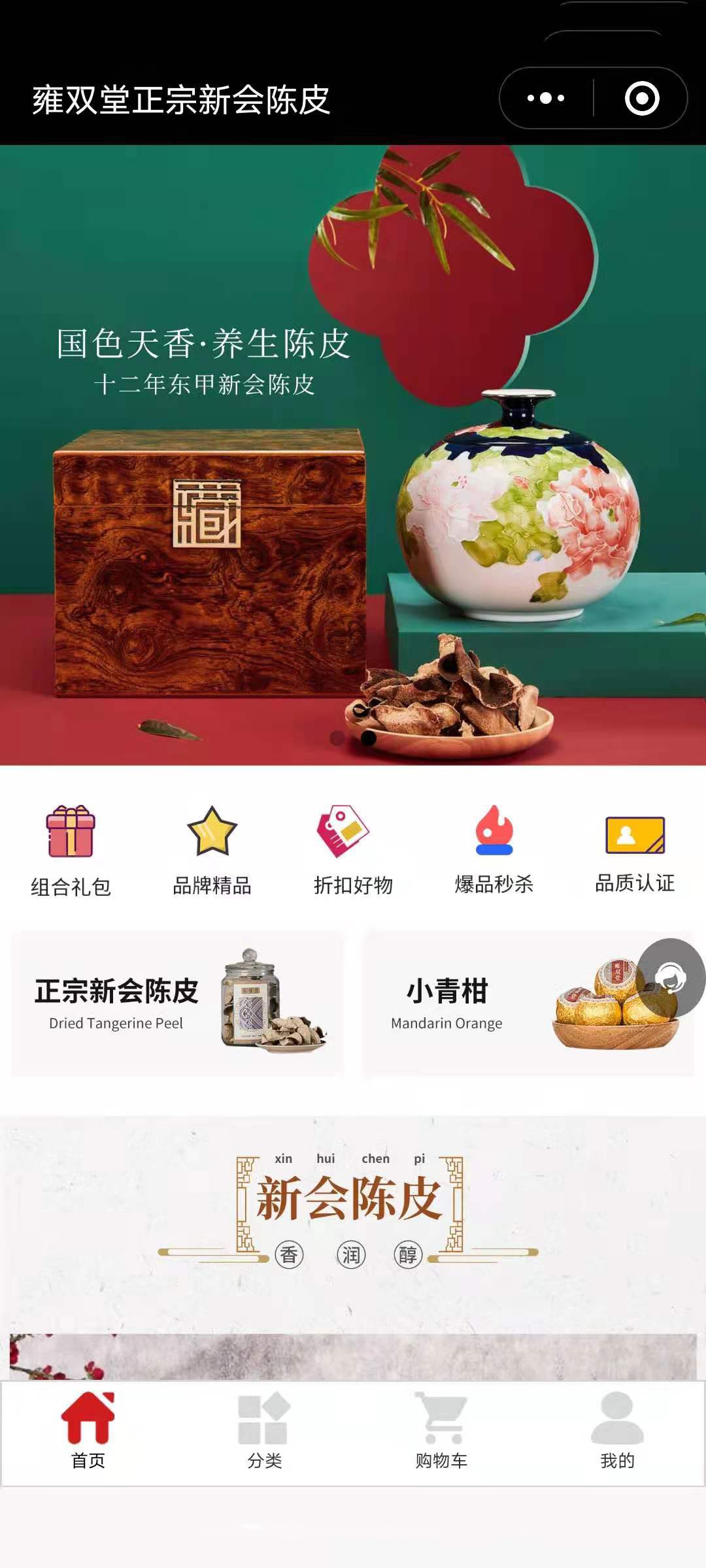Image resolution: width=706 pixels, height=1568 pixels.
Task: Go to the 我的 profile tab
Action: [617, 1431]
